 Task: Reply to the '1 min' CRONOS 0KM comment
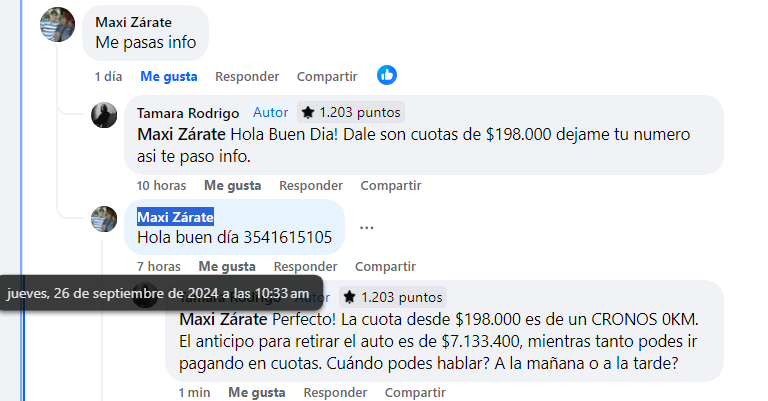335,392
